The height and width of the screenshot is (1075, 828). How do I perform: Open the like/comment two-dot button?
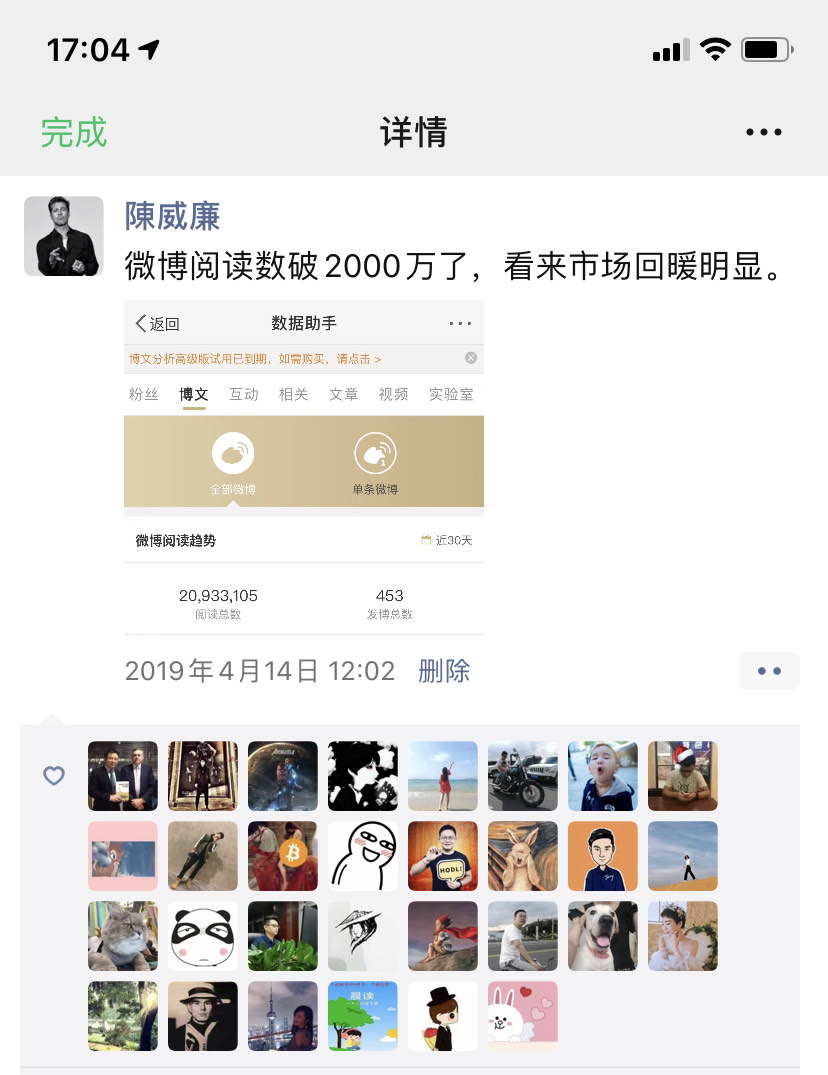point(768,671)
